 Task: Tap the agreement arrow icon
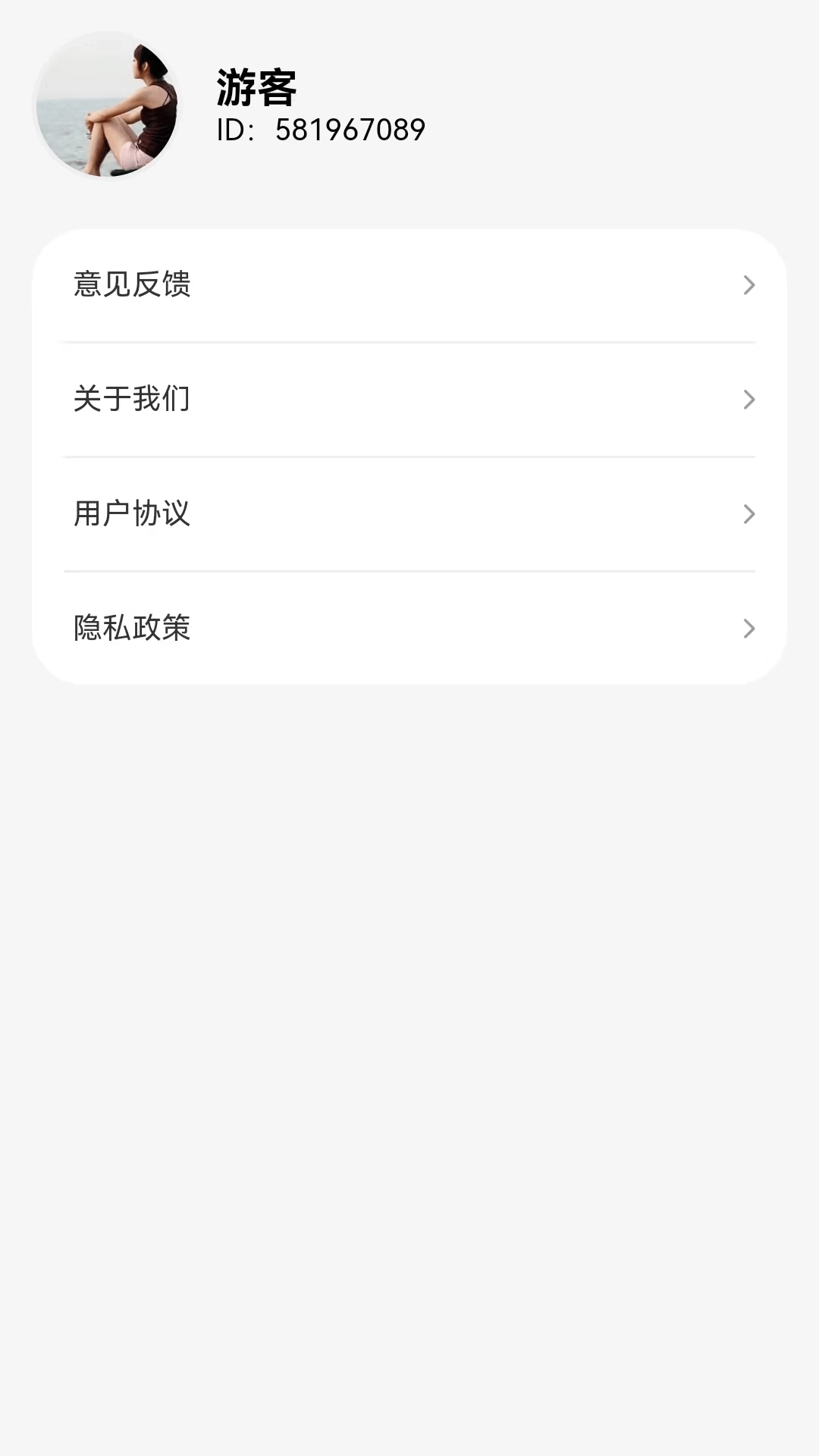749,514
